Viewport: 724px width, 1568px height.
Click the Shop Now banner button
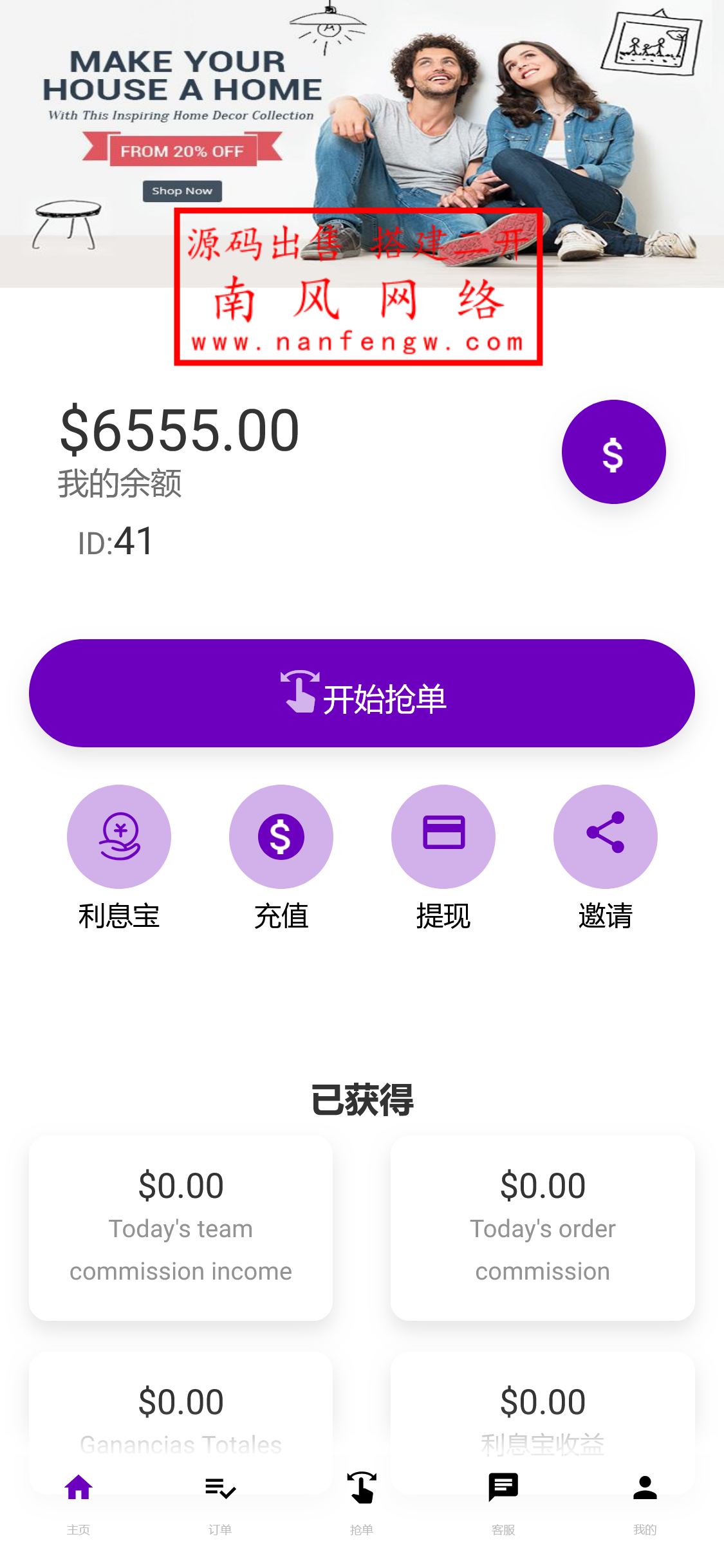(x=181, y=191)
